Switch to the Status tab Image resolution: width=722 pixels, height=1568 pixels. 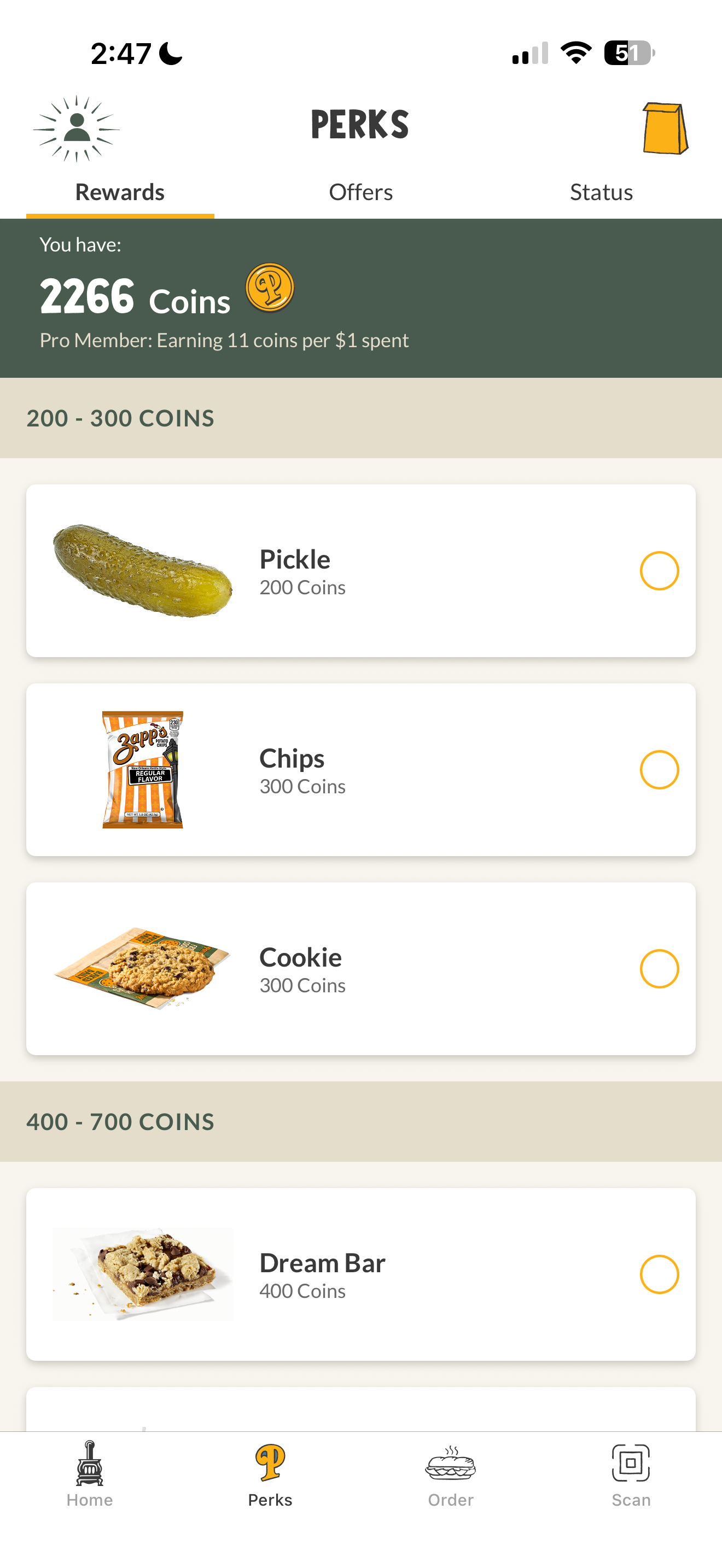pyautogui.click(x=601, y=192)
